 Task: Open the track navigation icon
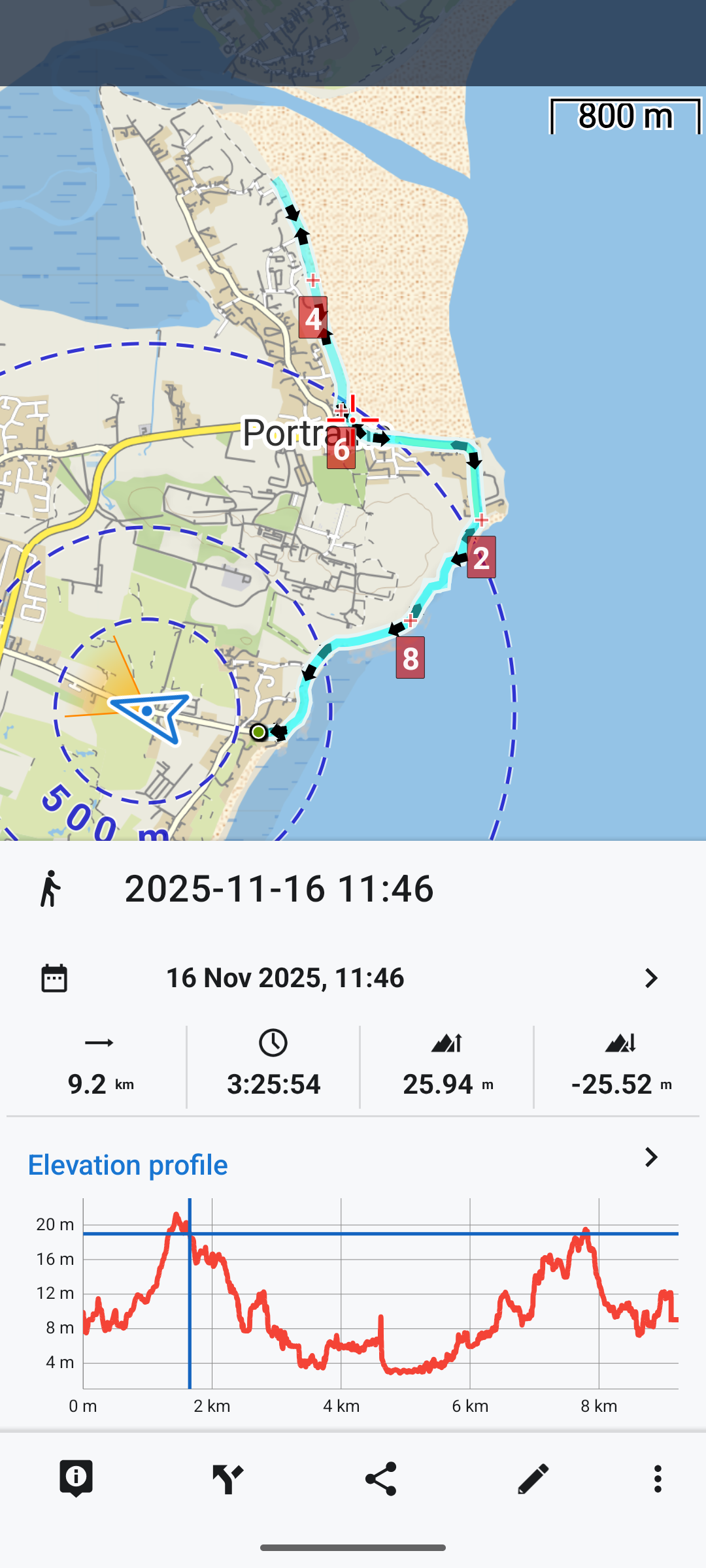228,1478
